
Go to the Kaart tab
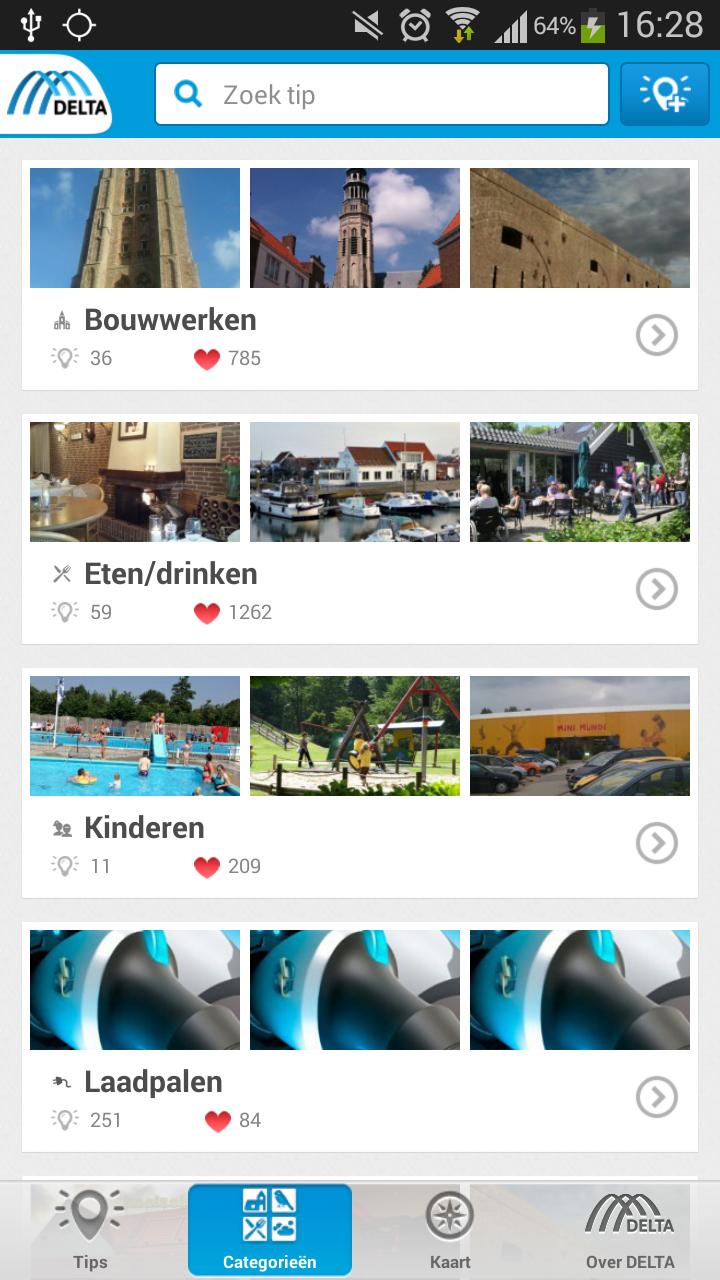pos(450,1231)
